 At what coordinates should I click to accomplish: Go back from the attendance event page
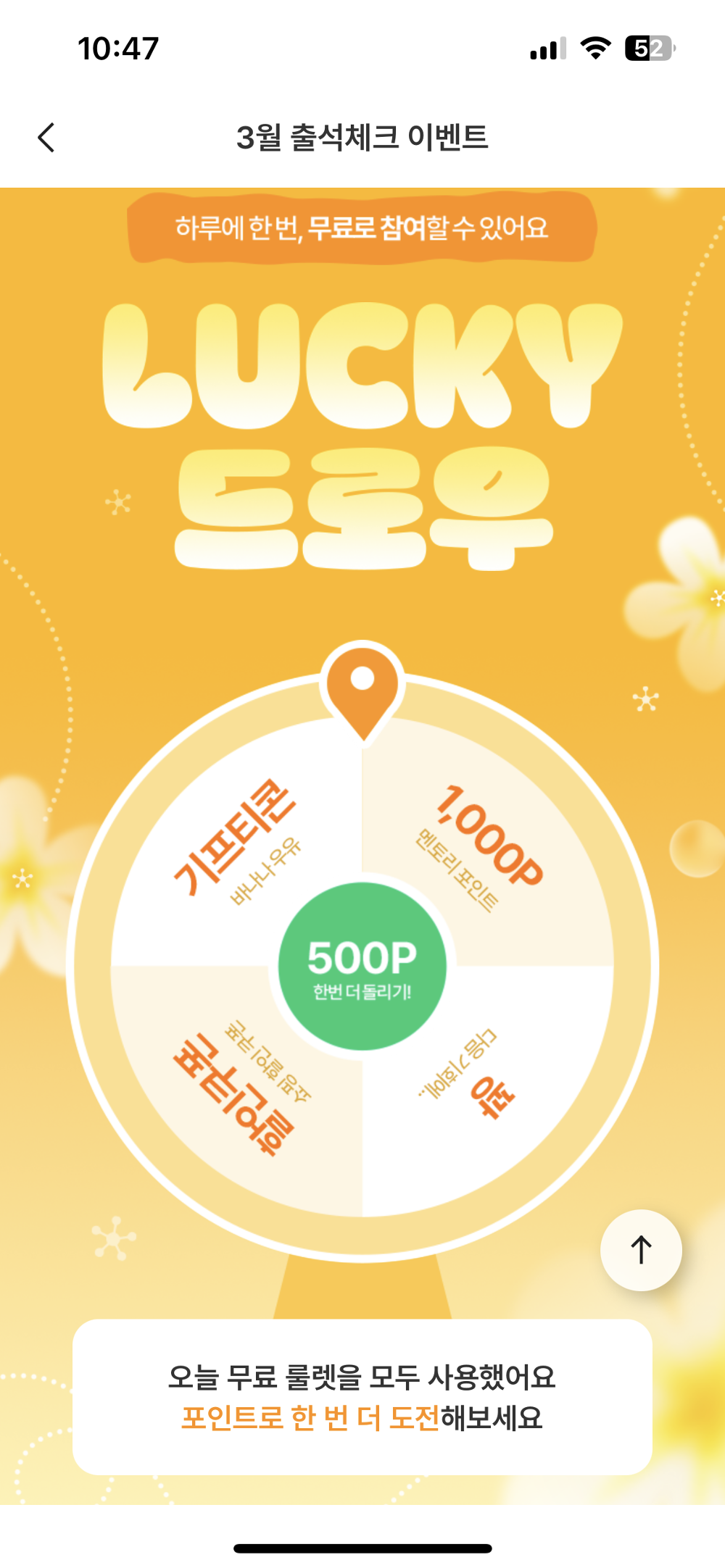tap(46, 137)
